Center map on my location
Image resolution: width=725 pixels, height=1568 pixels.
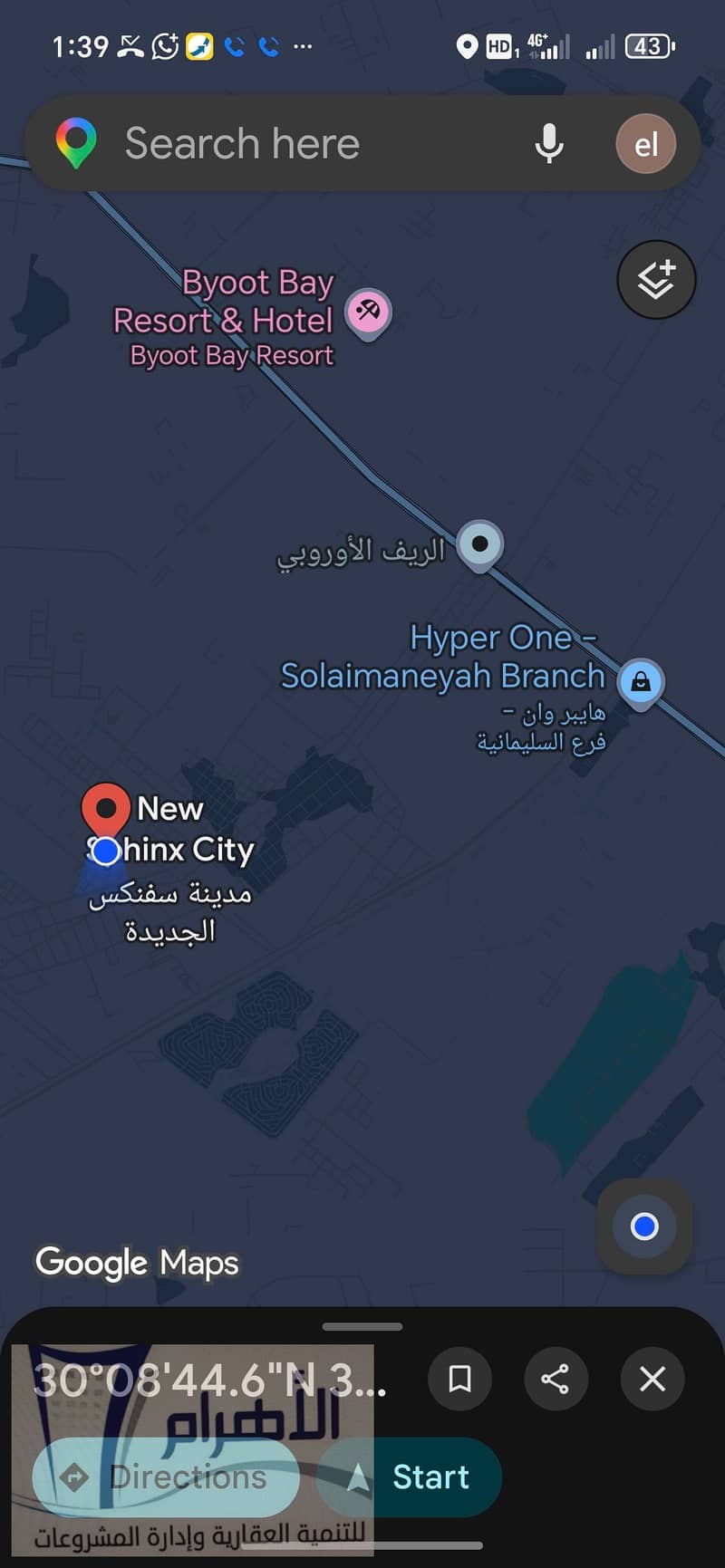(x=644, y=1227)
